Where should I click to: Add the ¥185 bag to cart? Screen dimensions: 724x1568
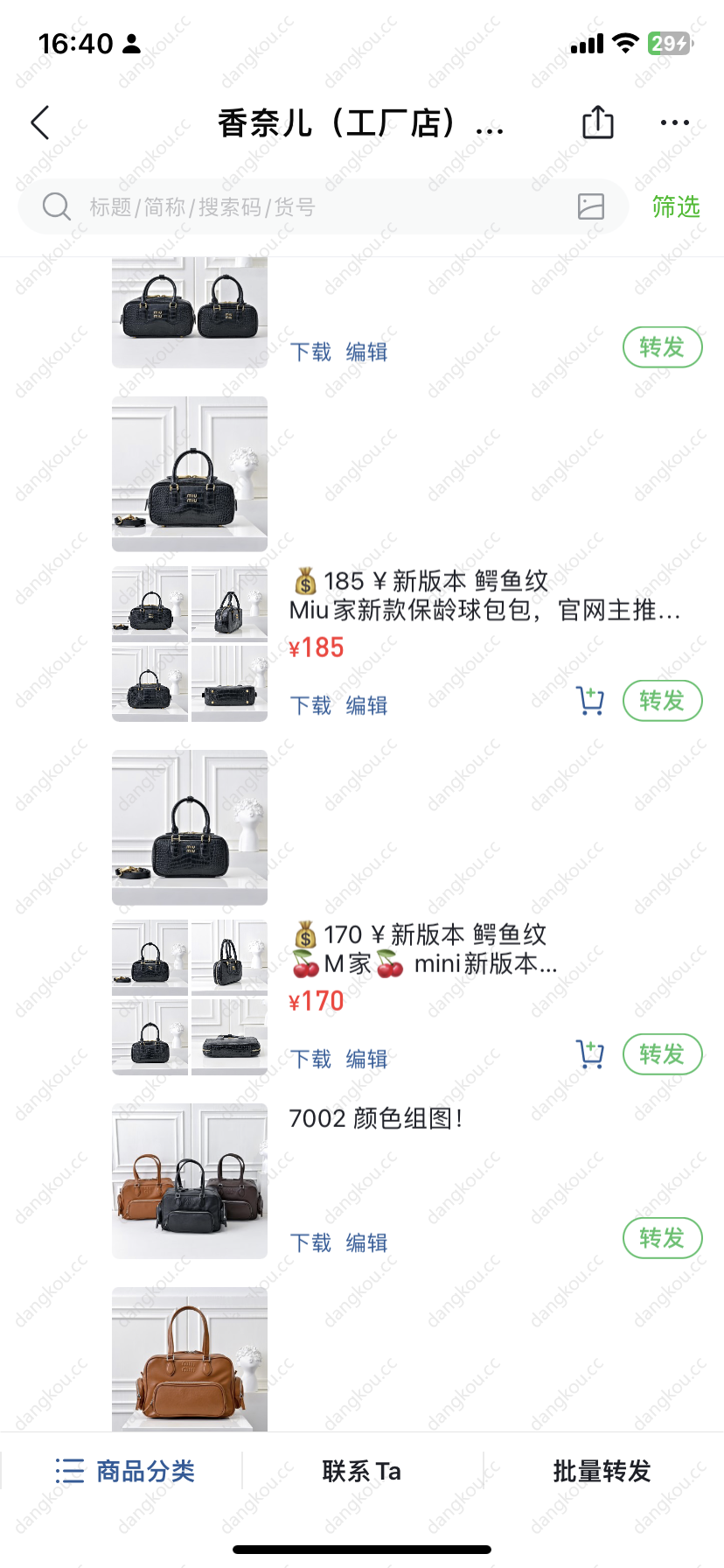coord(591,701)
